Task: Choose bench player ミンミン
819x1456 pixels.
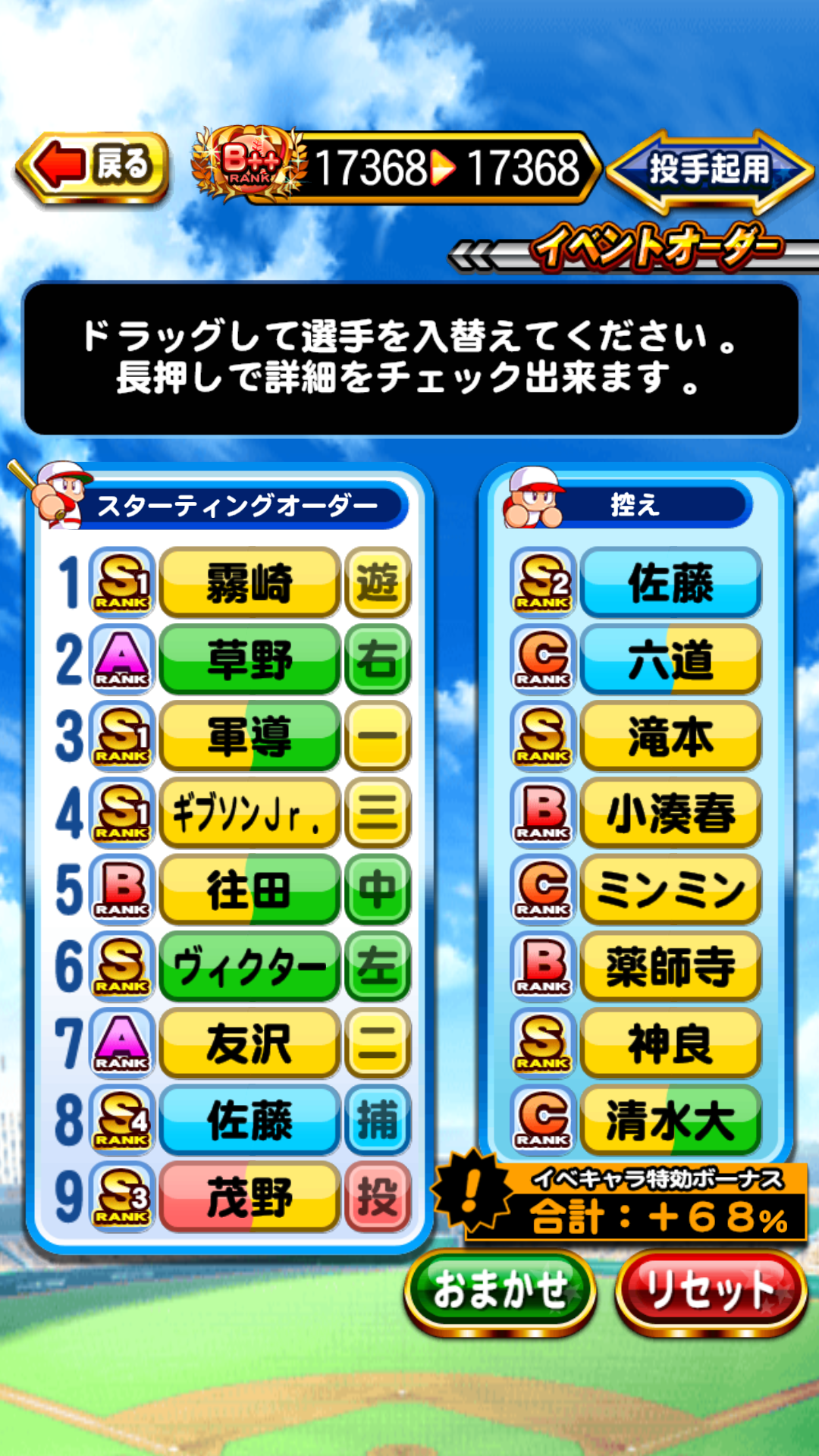Action: tap(670, 890)
